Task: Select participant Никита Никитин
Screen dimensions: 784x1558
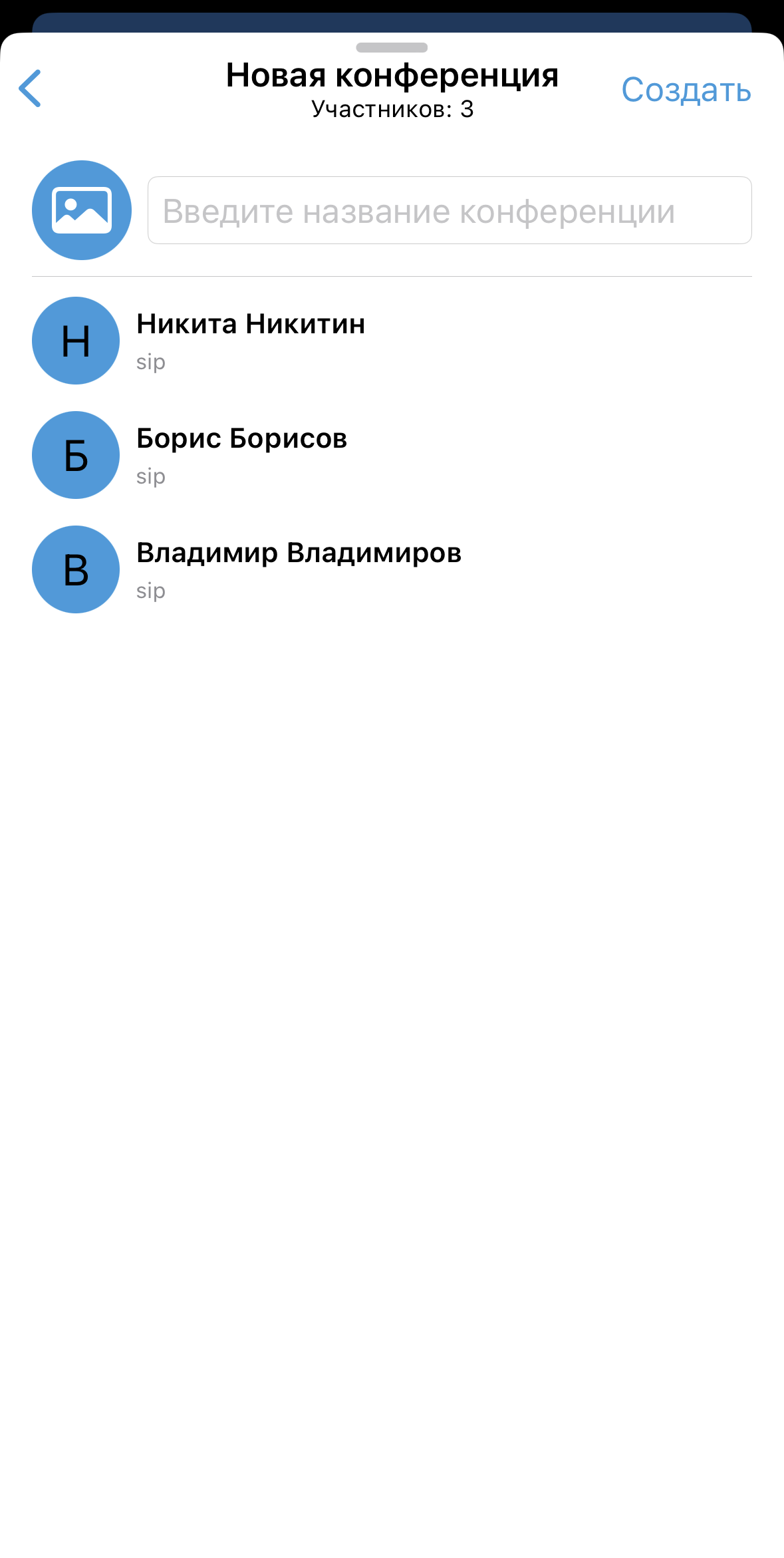Action: coord(251,341)
